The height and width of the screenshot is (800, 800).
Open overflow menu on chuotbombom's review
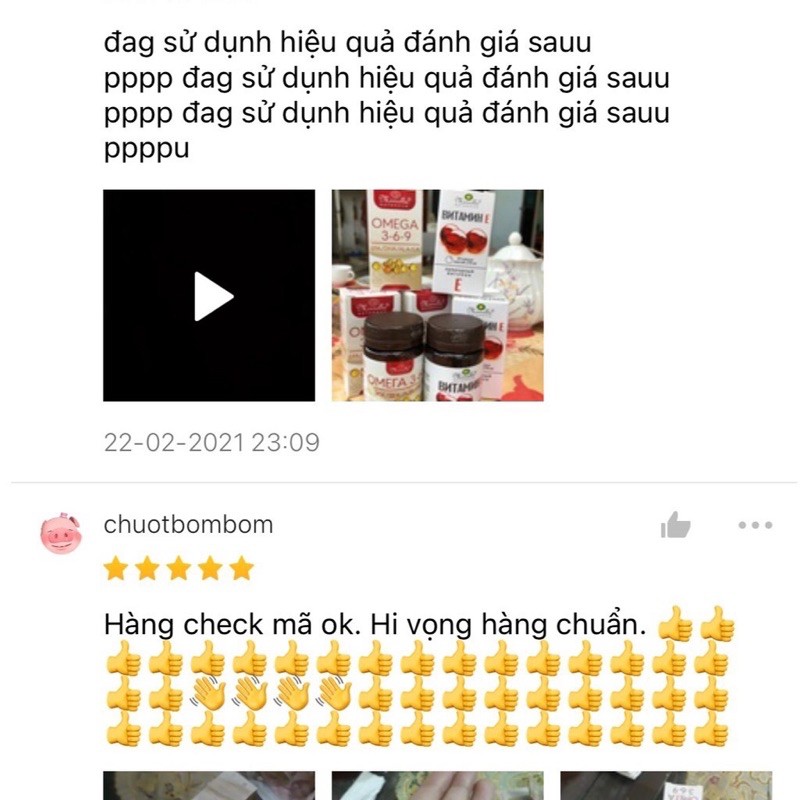(x=754, y=525)
